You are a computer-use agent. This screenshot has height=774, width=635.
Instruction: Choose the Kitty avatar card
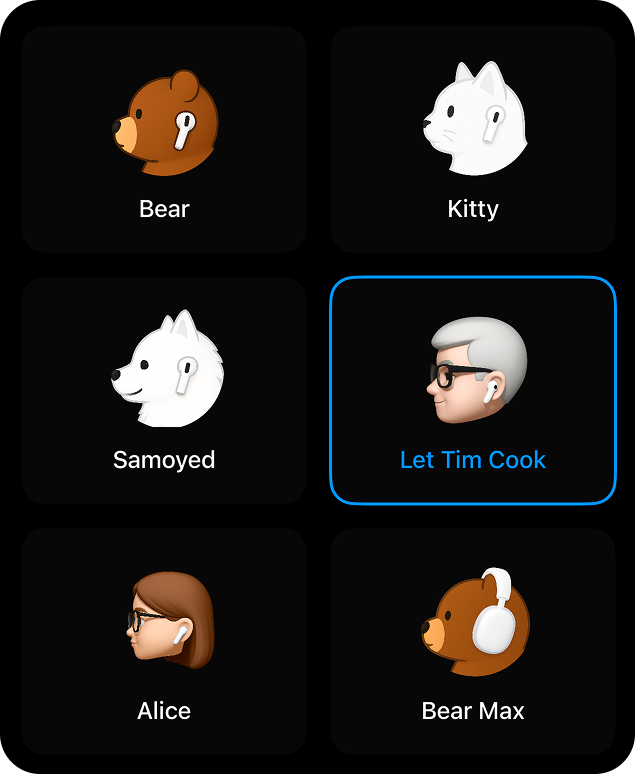[473, 140]
